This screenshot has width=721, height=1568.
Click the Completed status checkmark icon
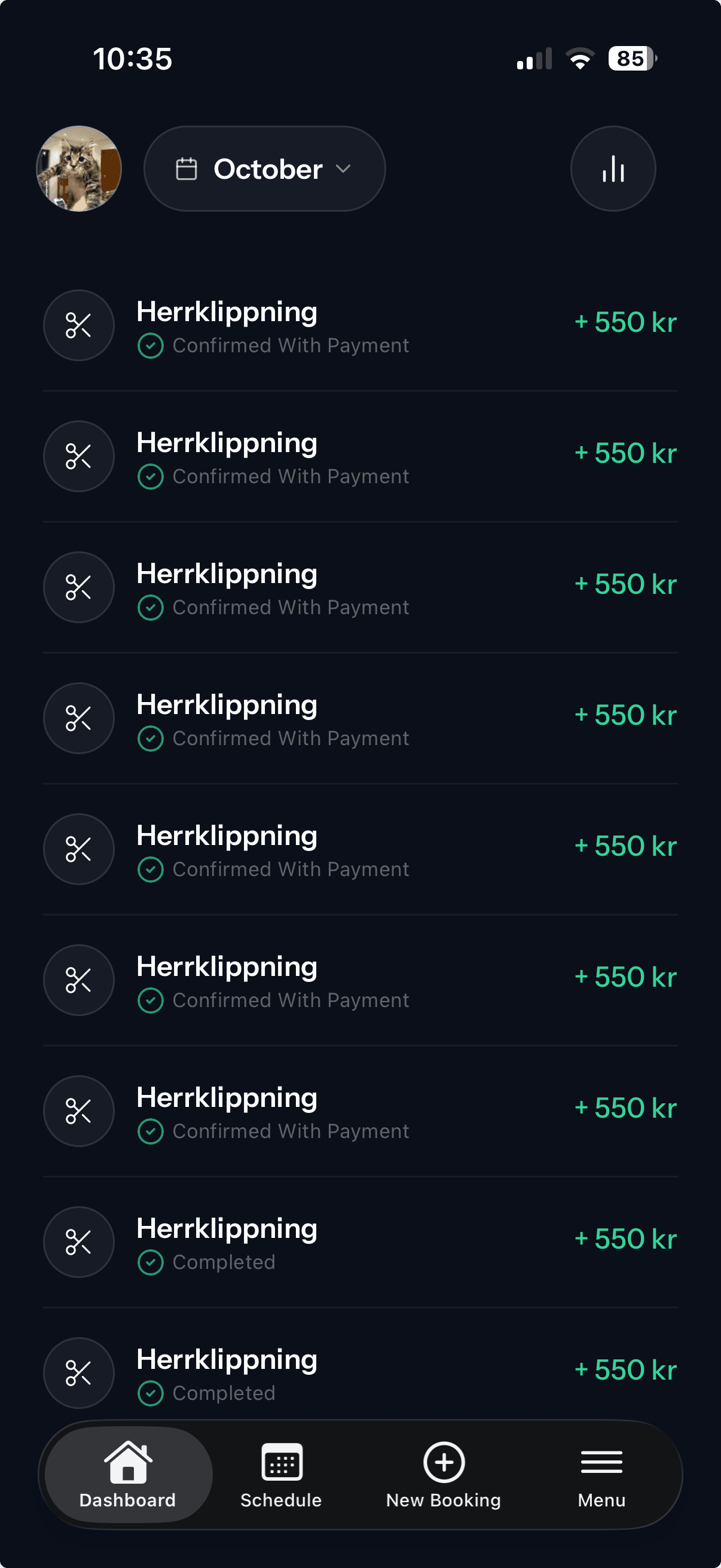pos(151,1262)
